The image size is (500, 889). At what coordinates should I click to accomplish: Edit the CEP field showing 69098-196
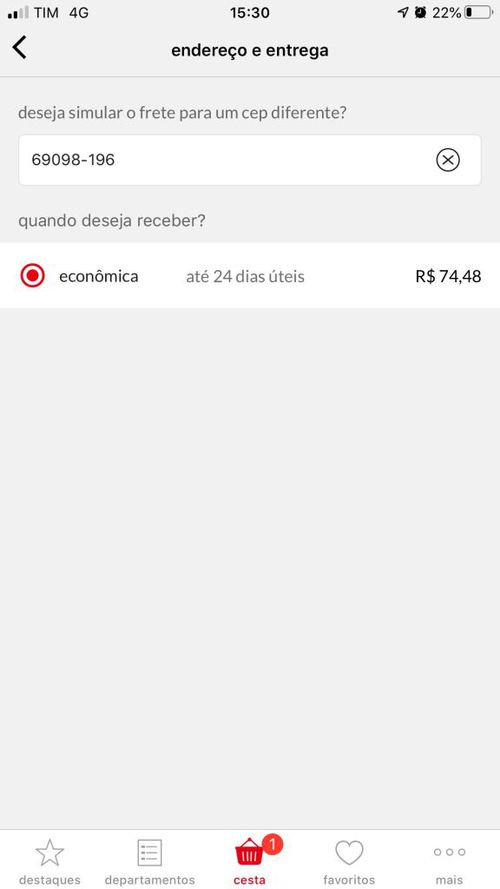(249, 160)
